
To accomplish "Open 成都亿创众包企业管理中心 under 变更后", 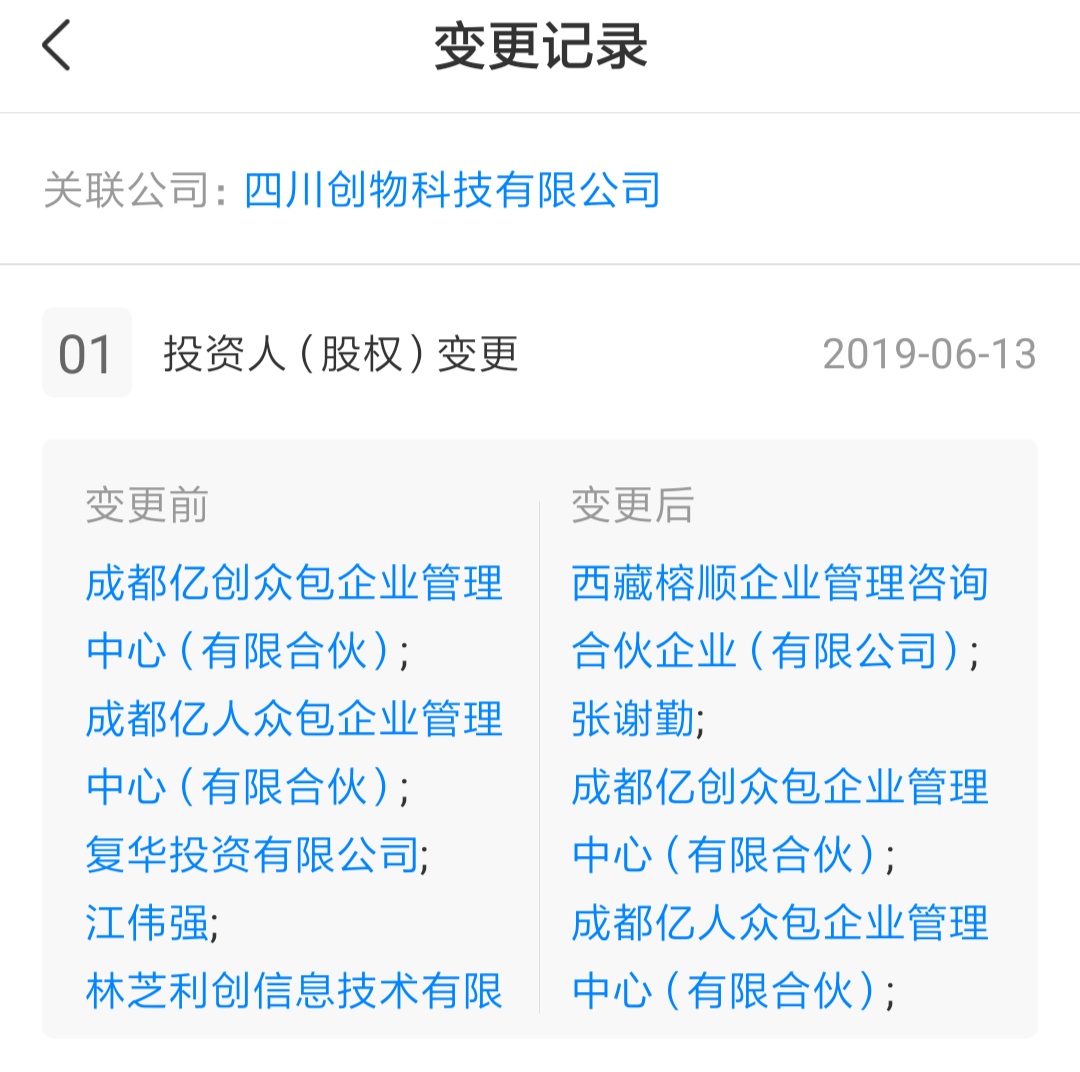I will 779,788.
